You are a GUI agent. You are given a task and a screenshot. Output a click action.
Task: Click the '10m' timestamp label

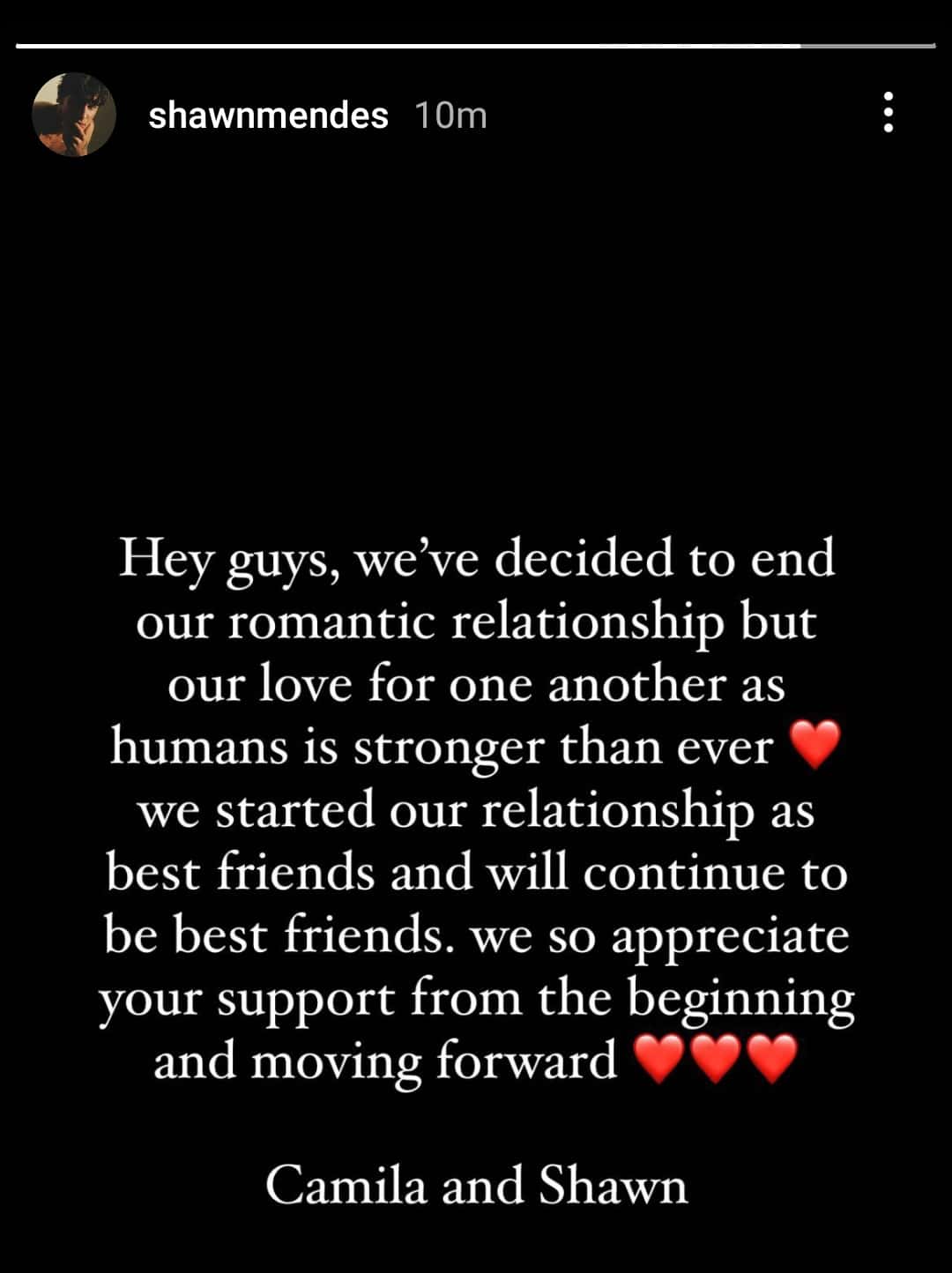[450, 113]
